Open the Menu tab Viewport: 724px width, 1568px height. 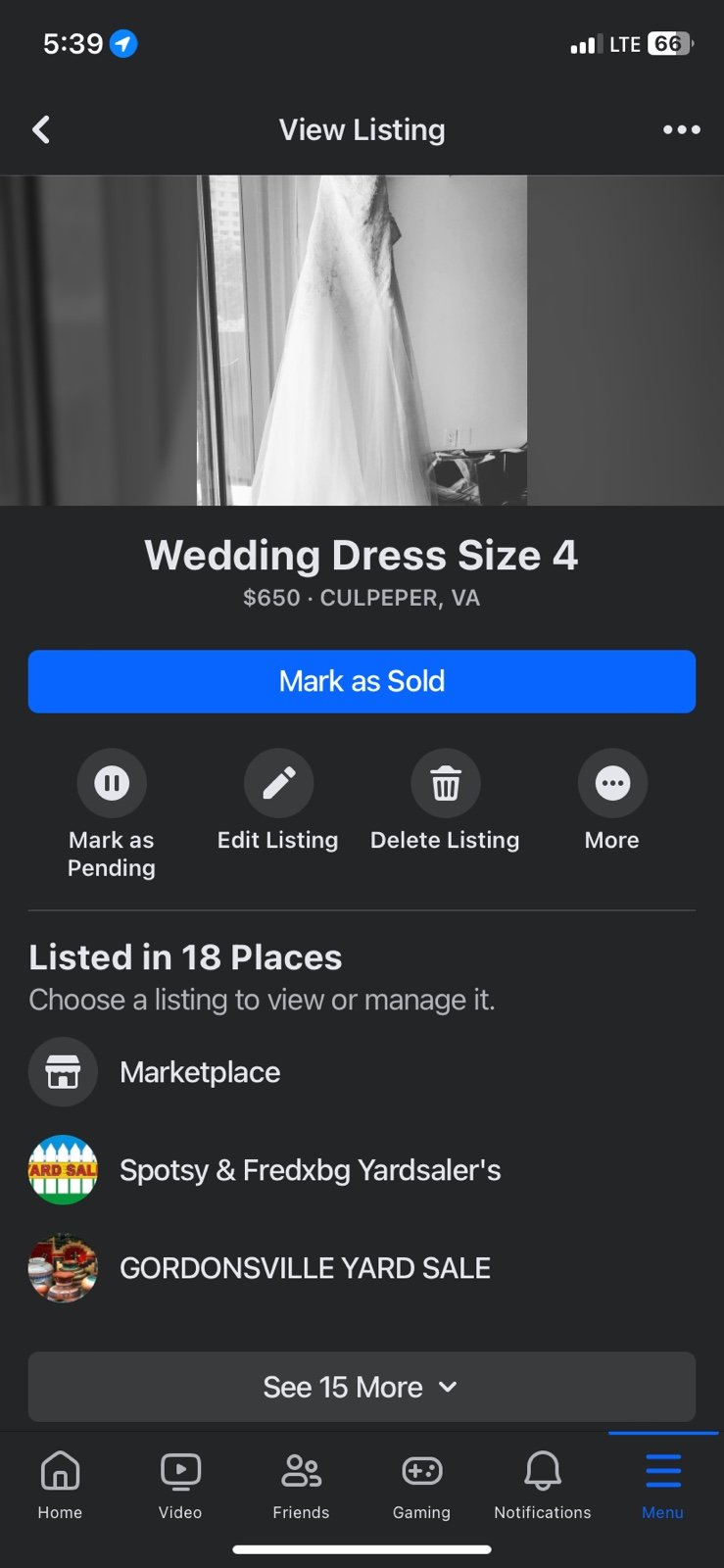pos(663,1484)
